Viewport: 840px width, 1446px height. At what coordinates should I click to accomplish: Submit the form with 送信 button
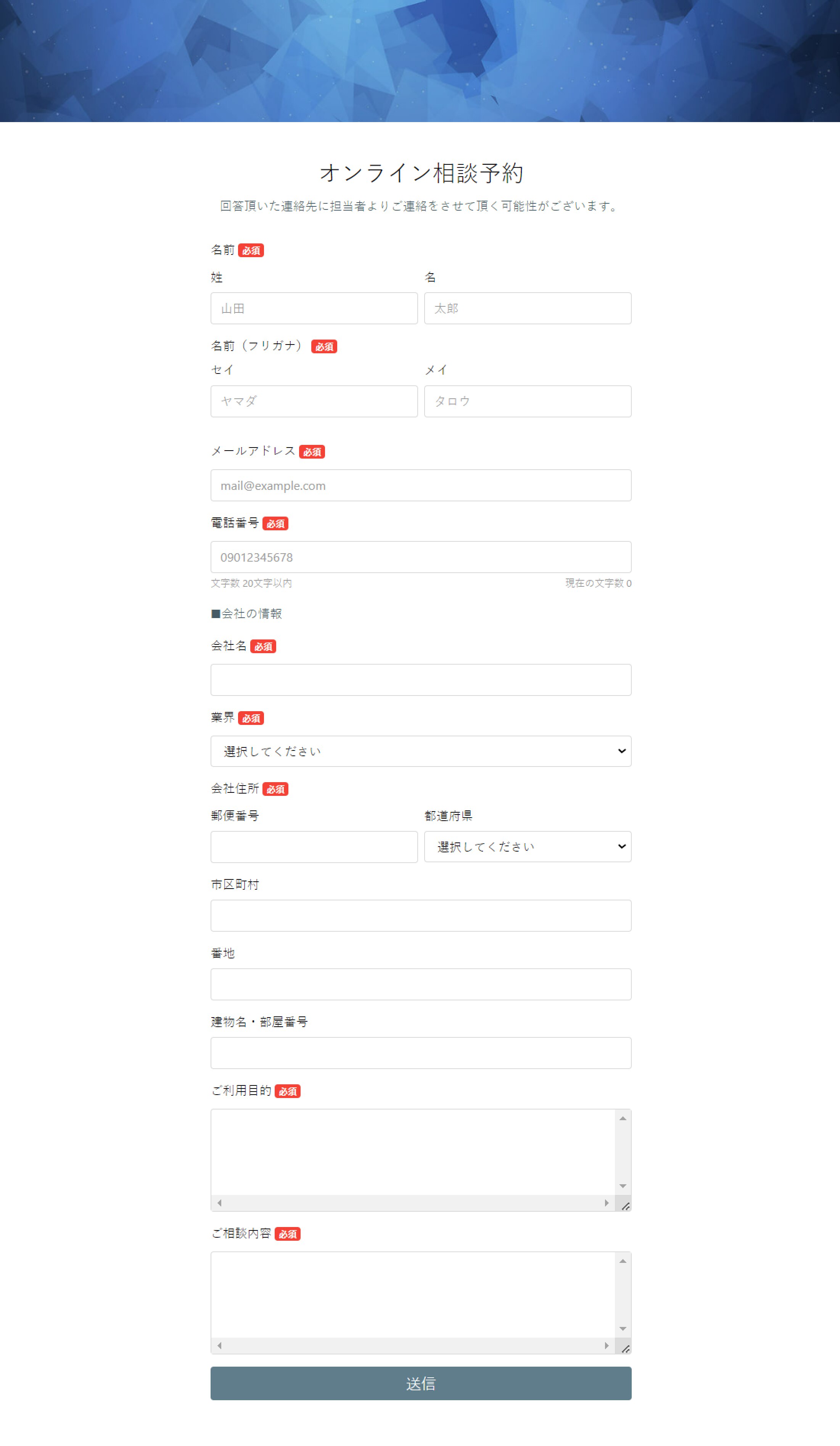(421, 1383)
